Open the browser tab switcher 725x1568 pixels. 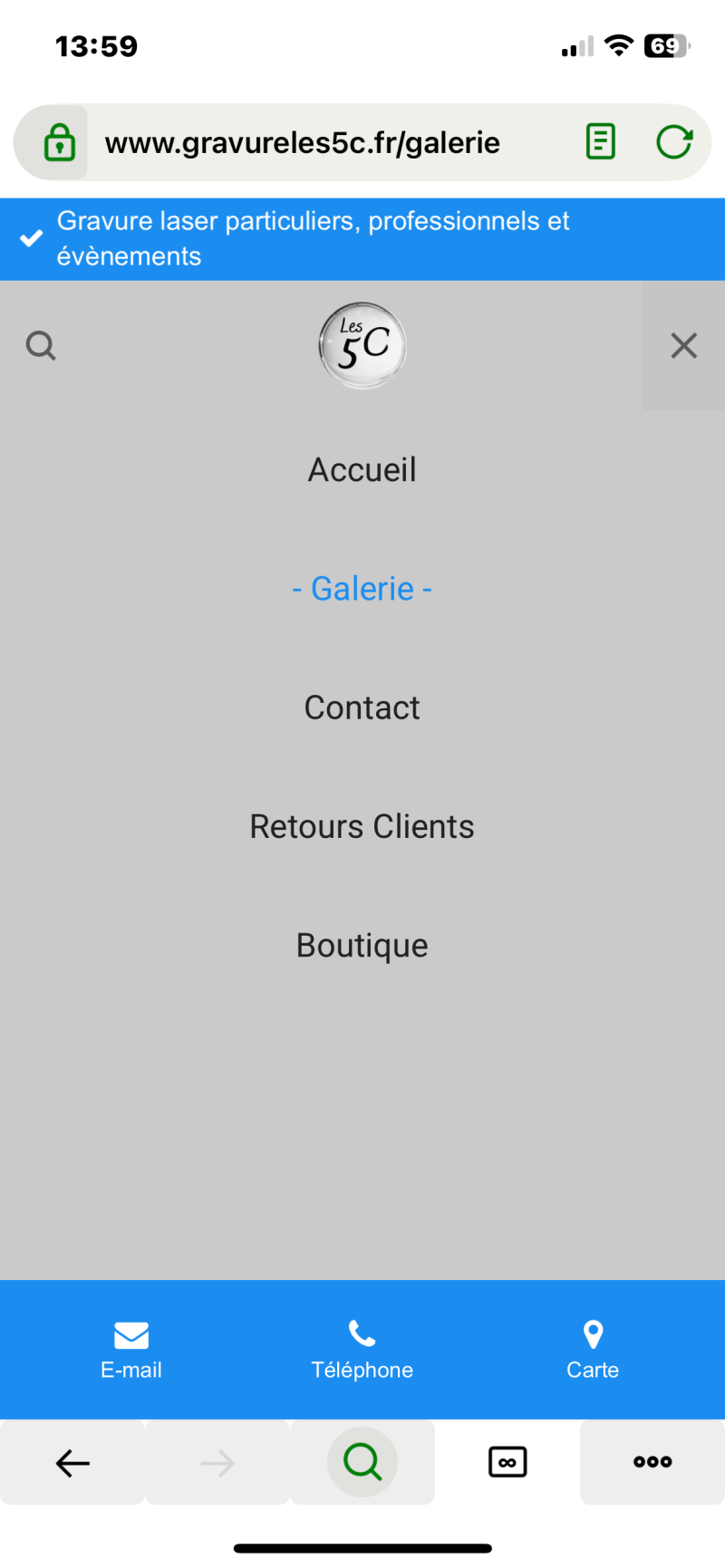point(507,1462)
